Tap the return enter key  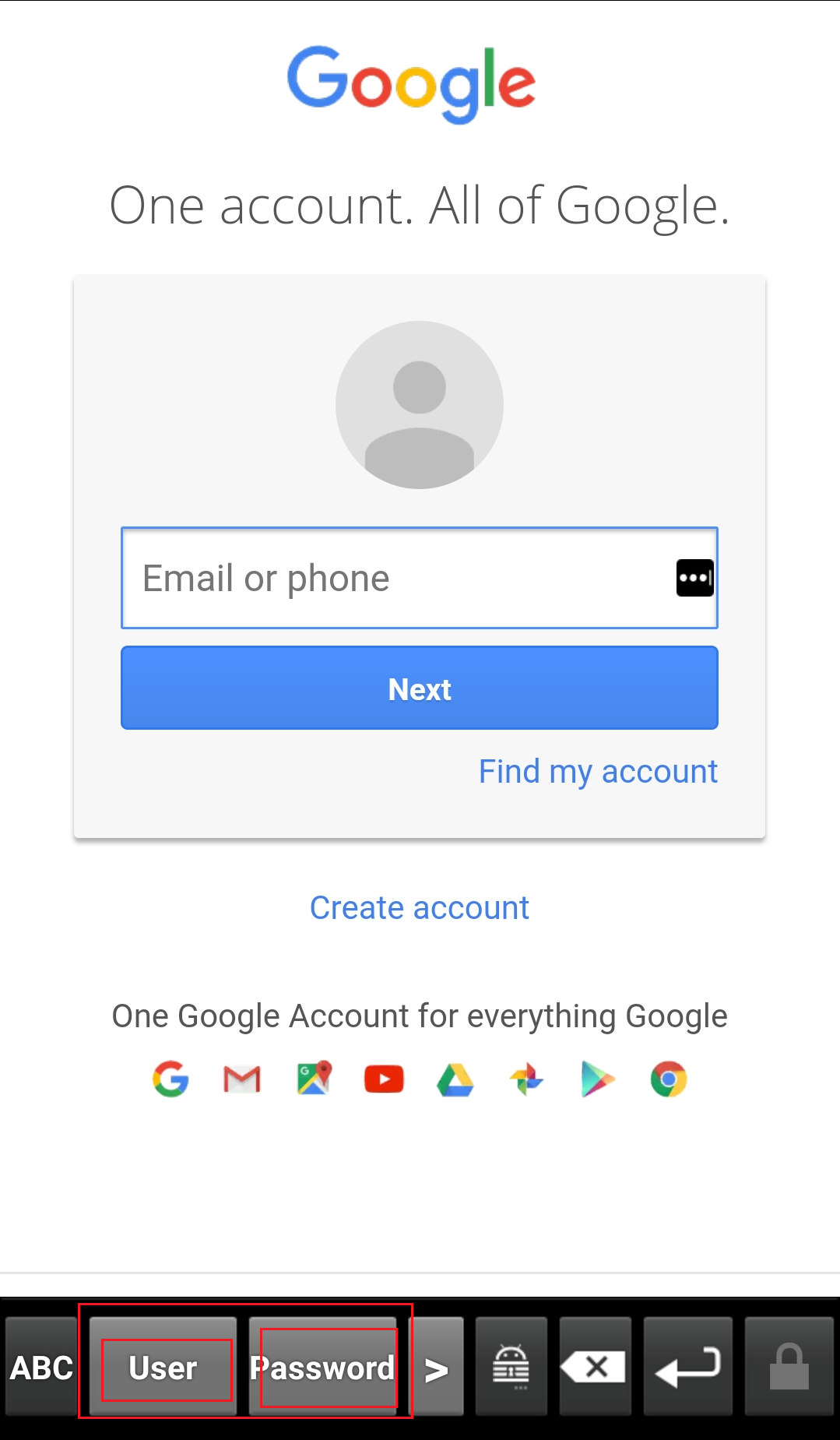coord(687,1368)
